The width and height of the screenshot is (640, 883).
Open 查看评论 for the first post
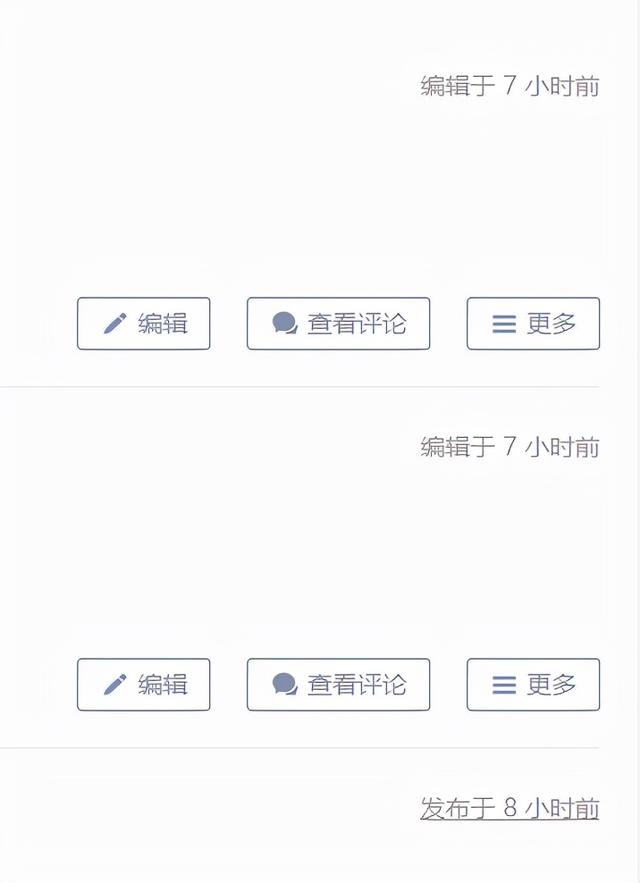pyautogui.click(x=338, y=324)
